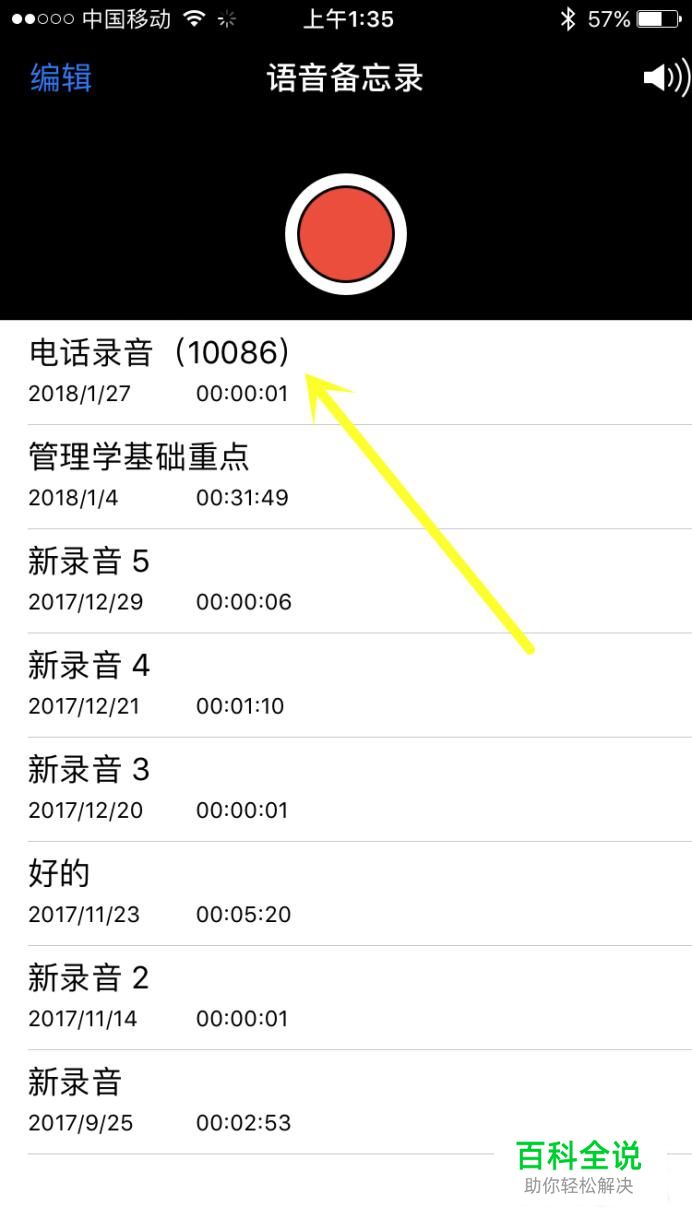Image resolution: width=692 pixels, height=1230 pixels.
Task: Open the 电话录音（10086）recording
Action: (346, 372)
